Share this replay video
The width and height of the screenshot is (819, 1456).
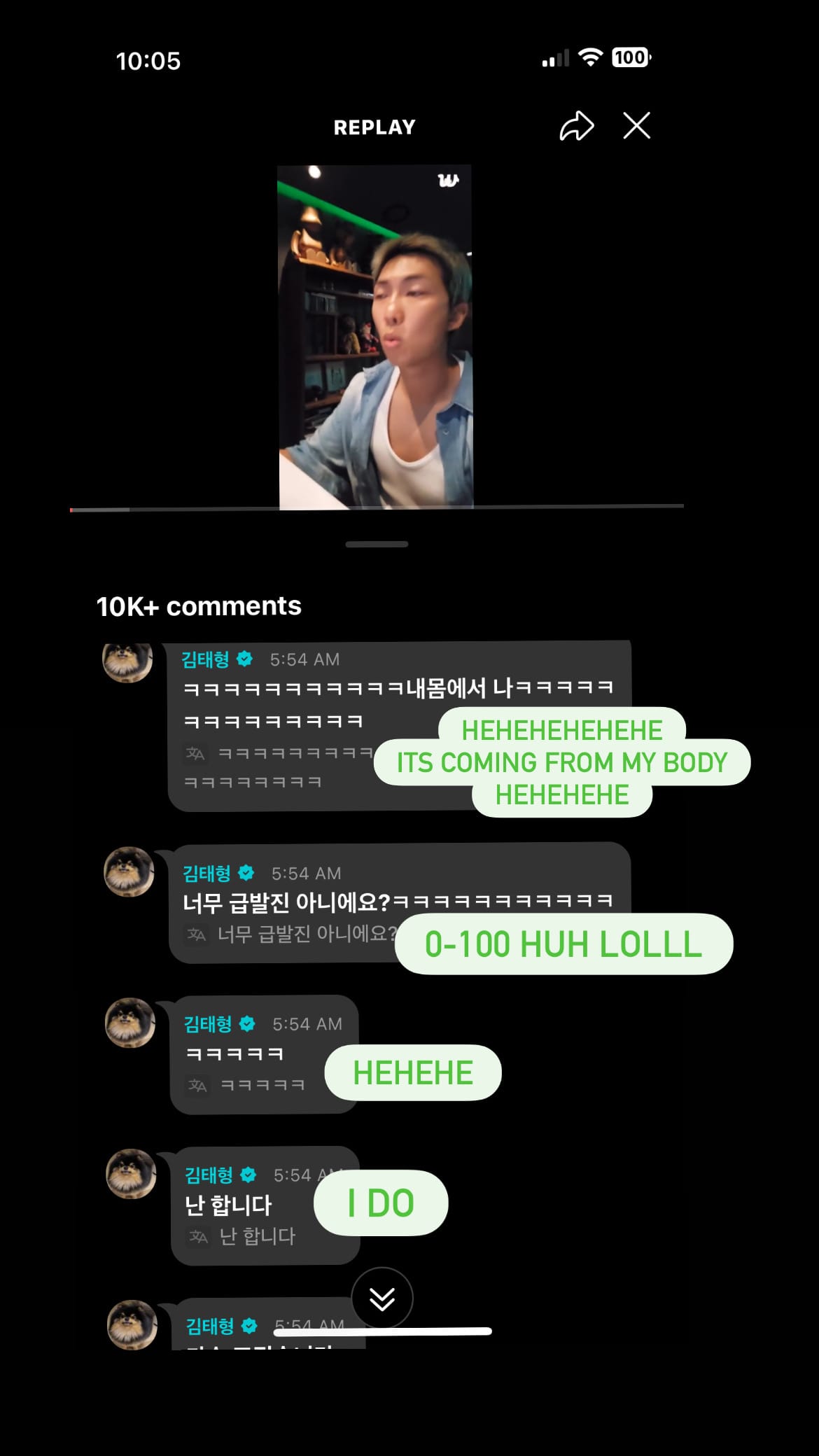click(576, 126)
